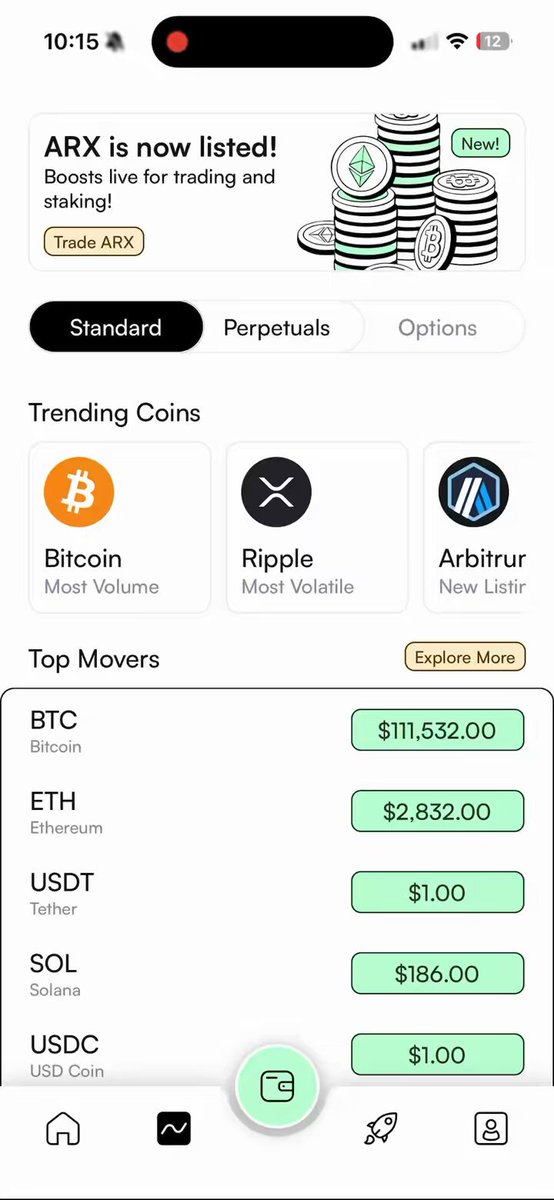This screenshot has height=1200, width=554.
Task: Open the rocket tab
Action: pyautogui.click(x=380, y=1129)
